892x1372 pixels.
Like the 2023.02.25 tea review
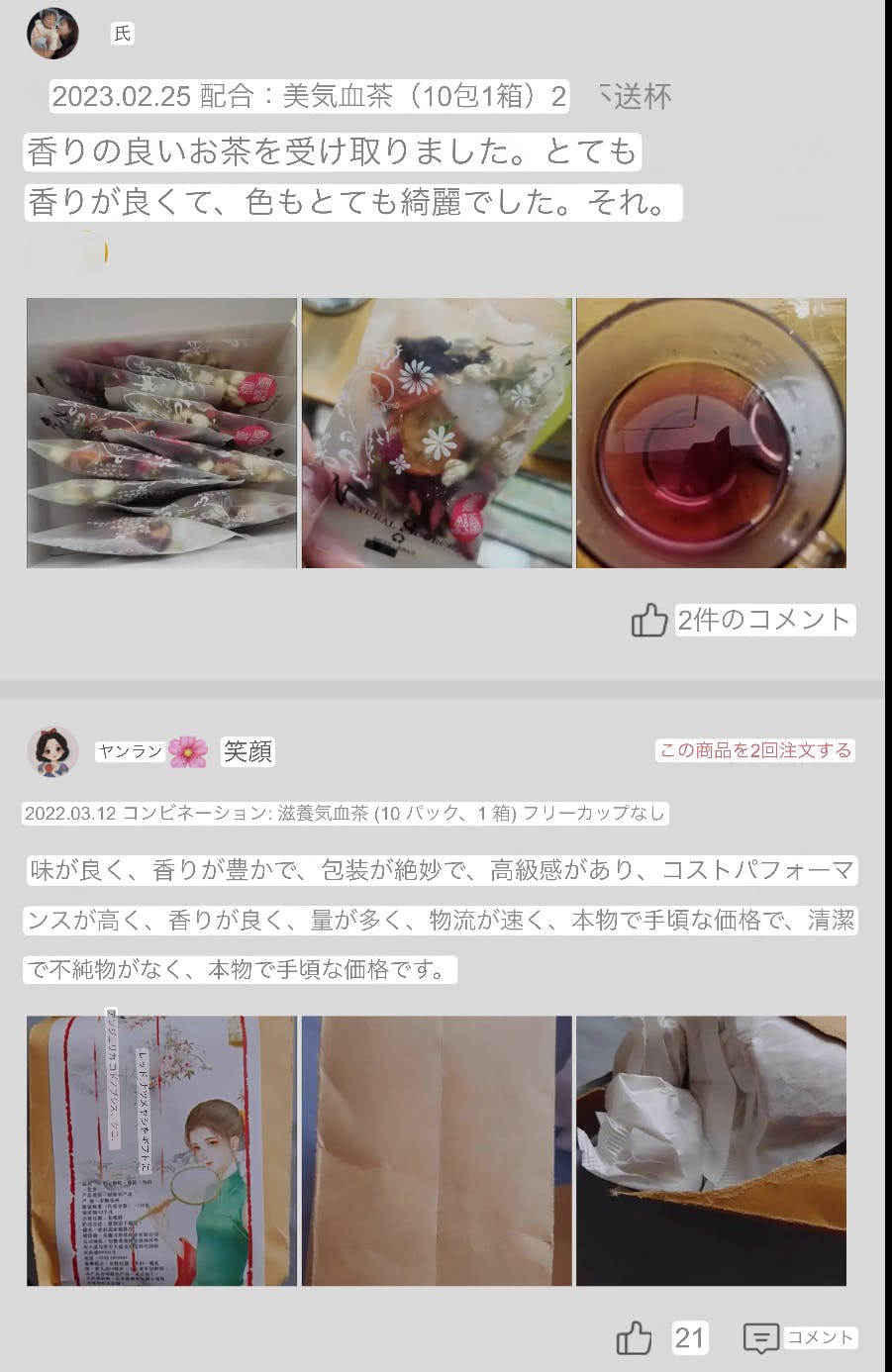click(x=649, y=621)
